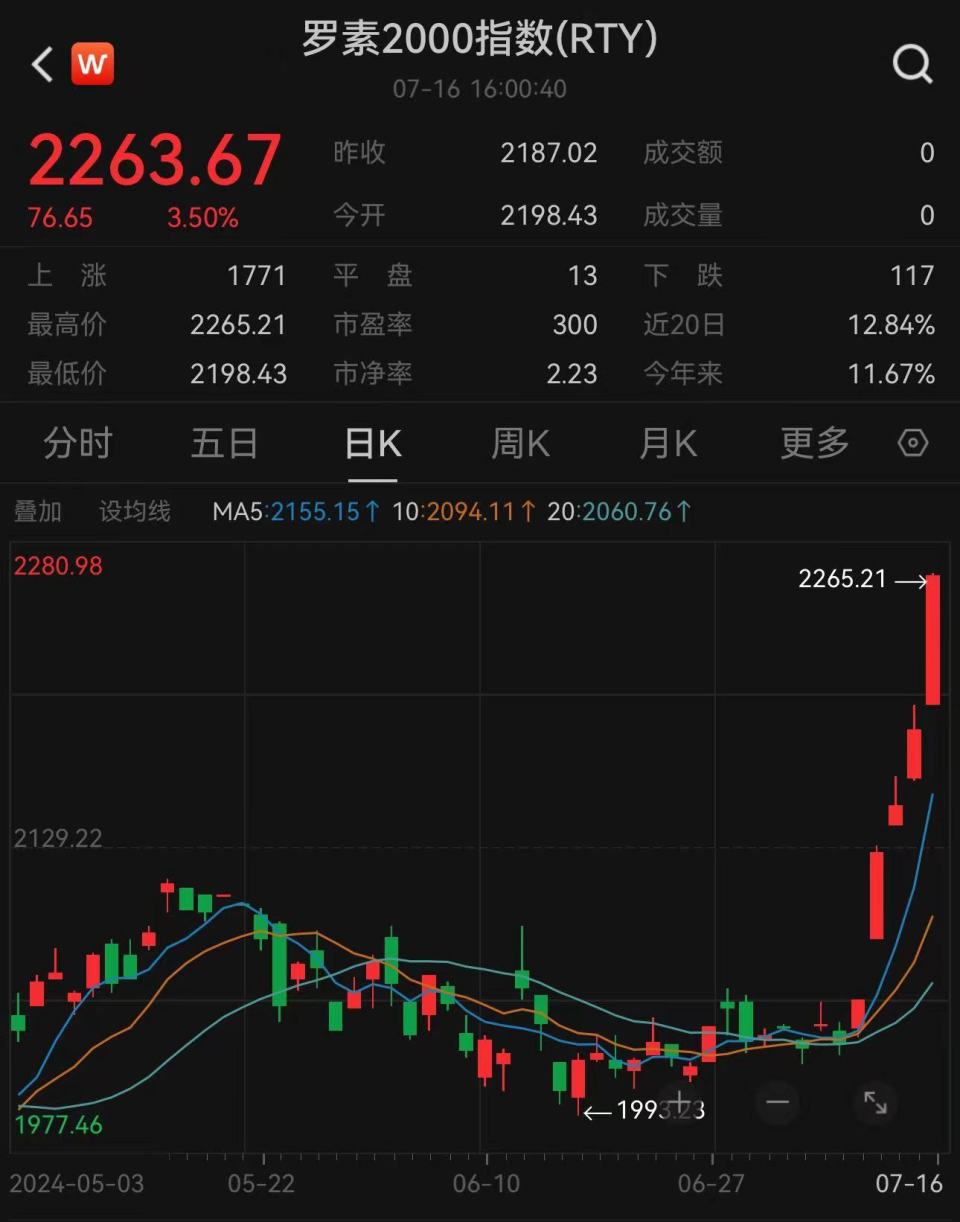Tap 叠加 to overlay another security

pyautogui.click(x=38, y=512)
